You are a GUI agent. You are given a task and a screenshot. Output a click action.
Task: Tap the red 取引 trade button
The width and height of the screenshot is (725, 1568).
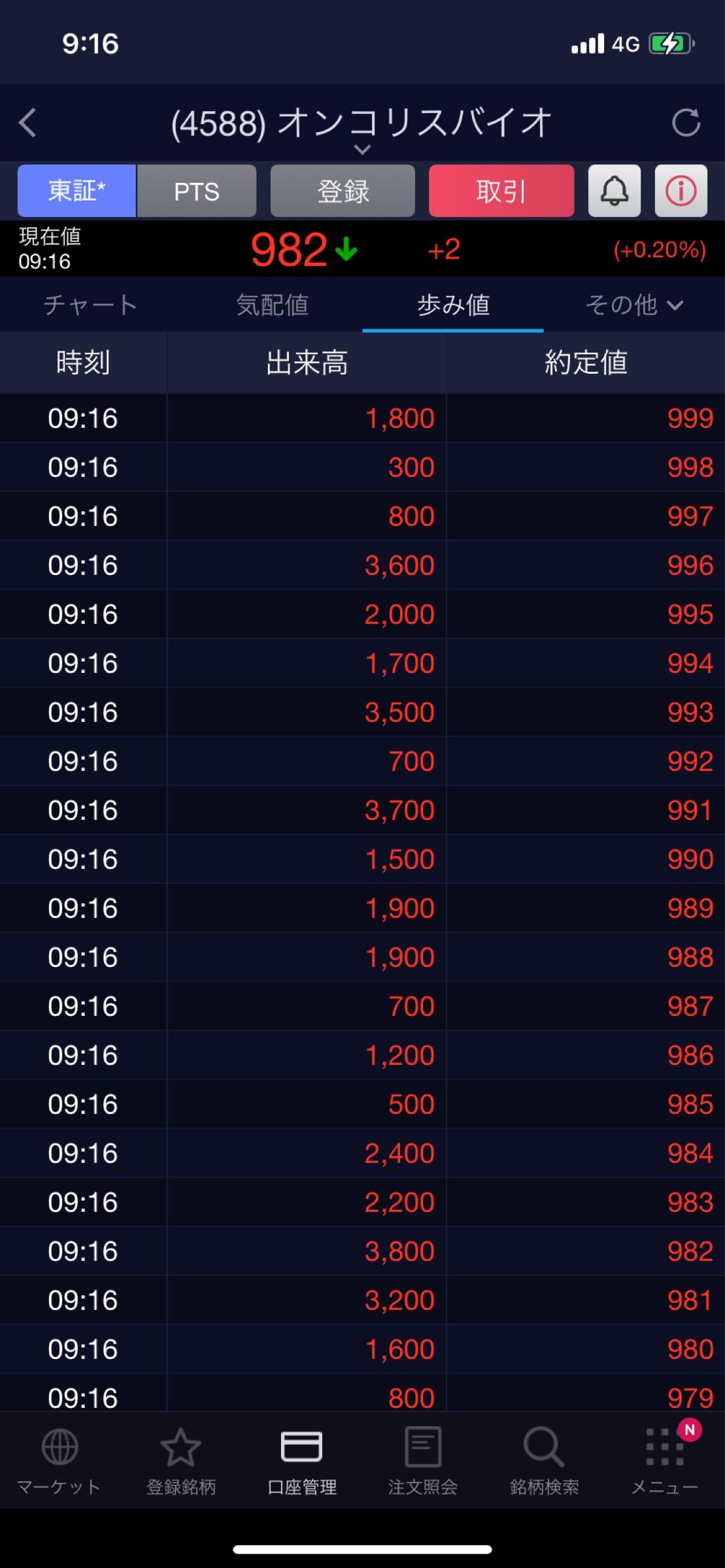pyautogui.click(x=501, y=191)
